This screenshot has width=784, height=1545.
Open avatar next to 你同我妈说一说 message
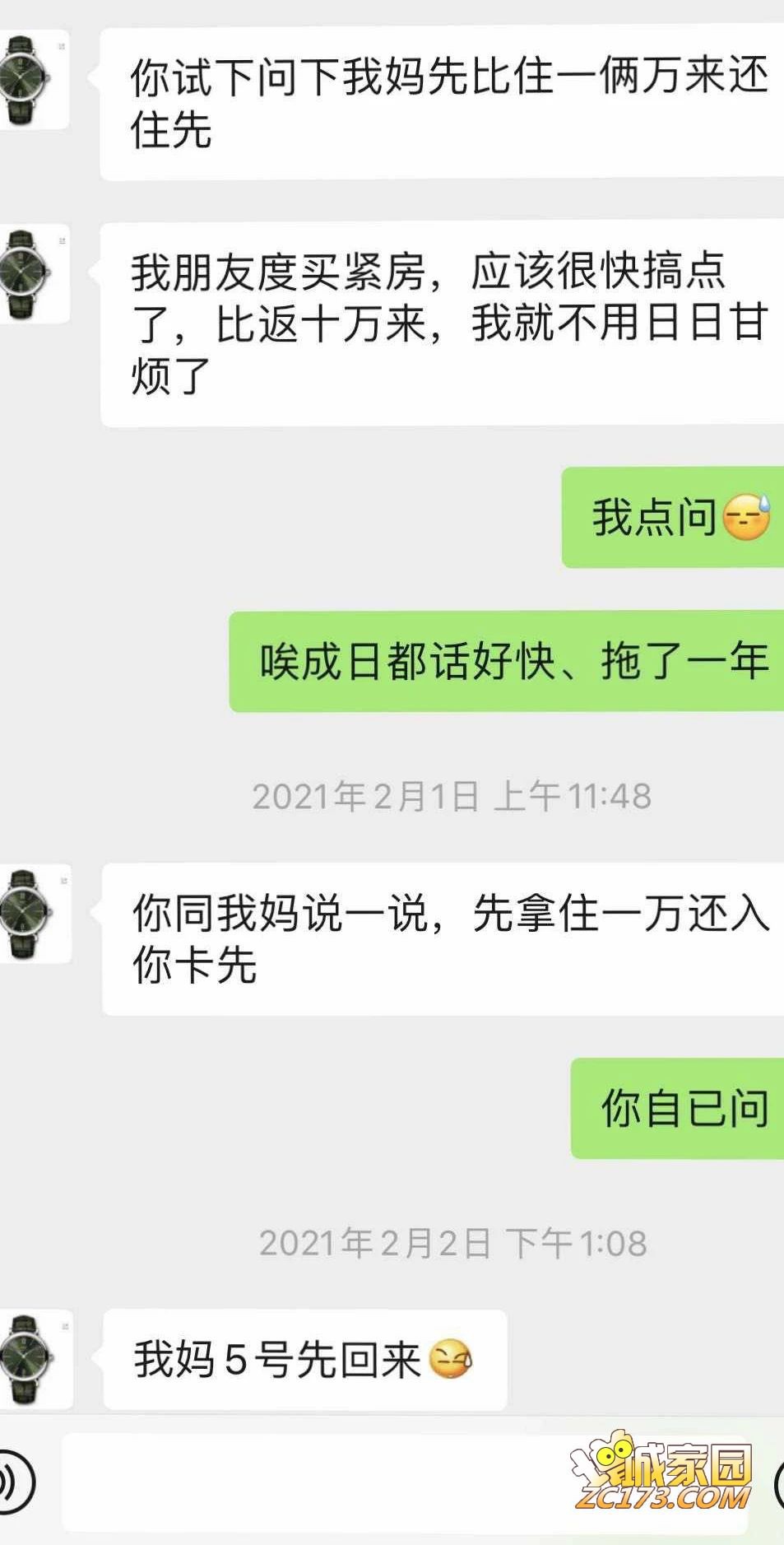[35, 914]
